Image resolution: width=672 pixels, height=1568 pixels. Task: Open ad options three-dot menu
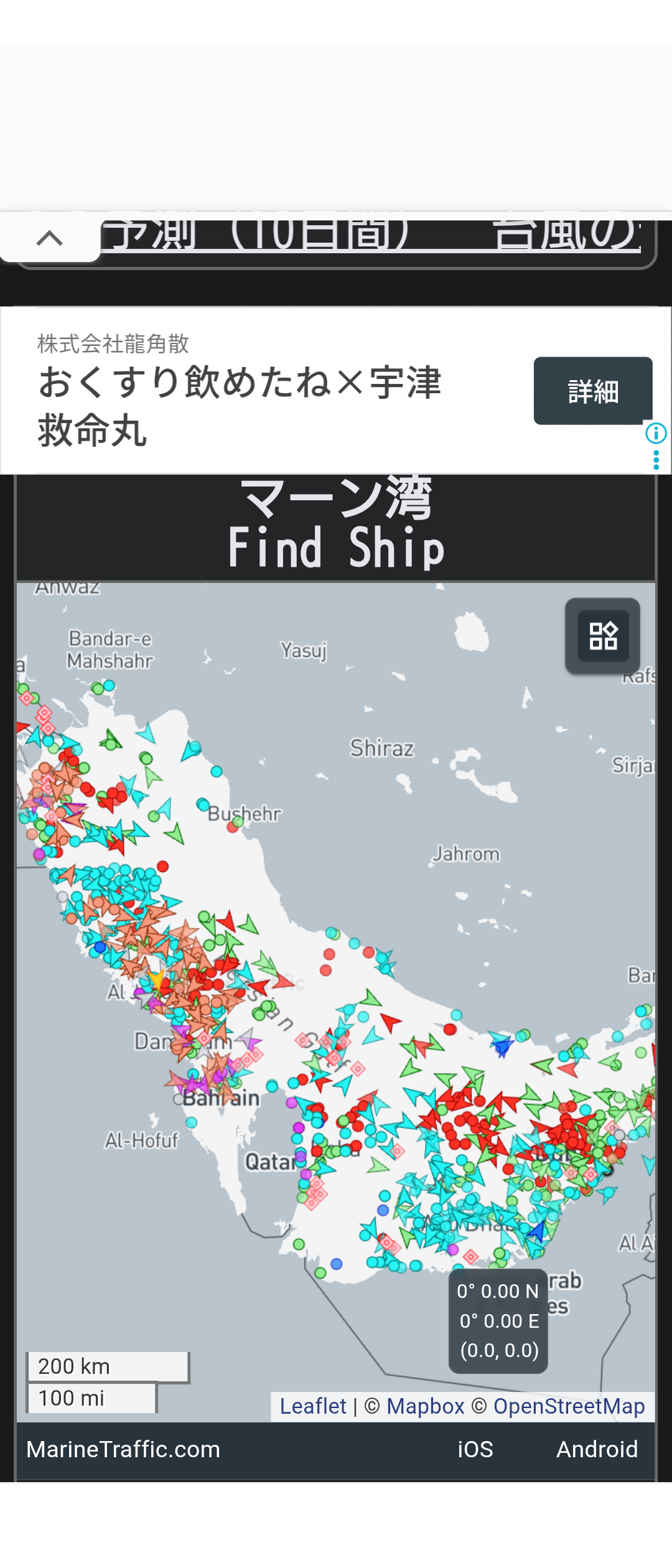[656, 460]
